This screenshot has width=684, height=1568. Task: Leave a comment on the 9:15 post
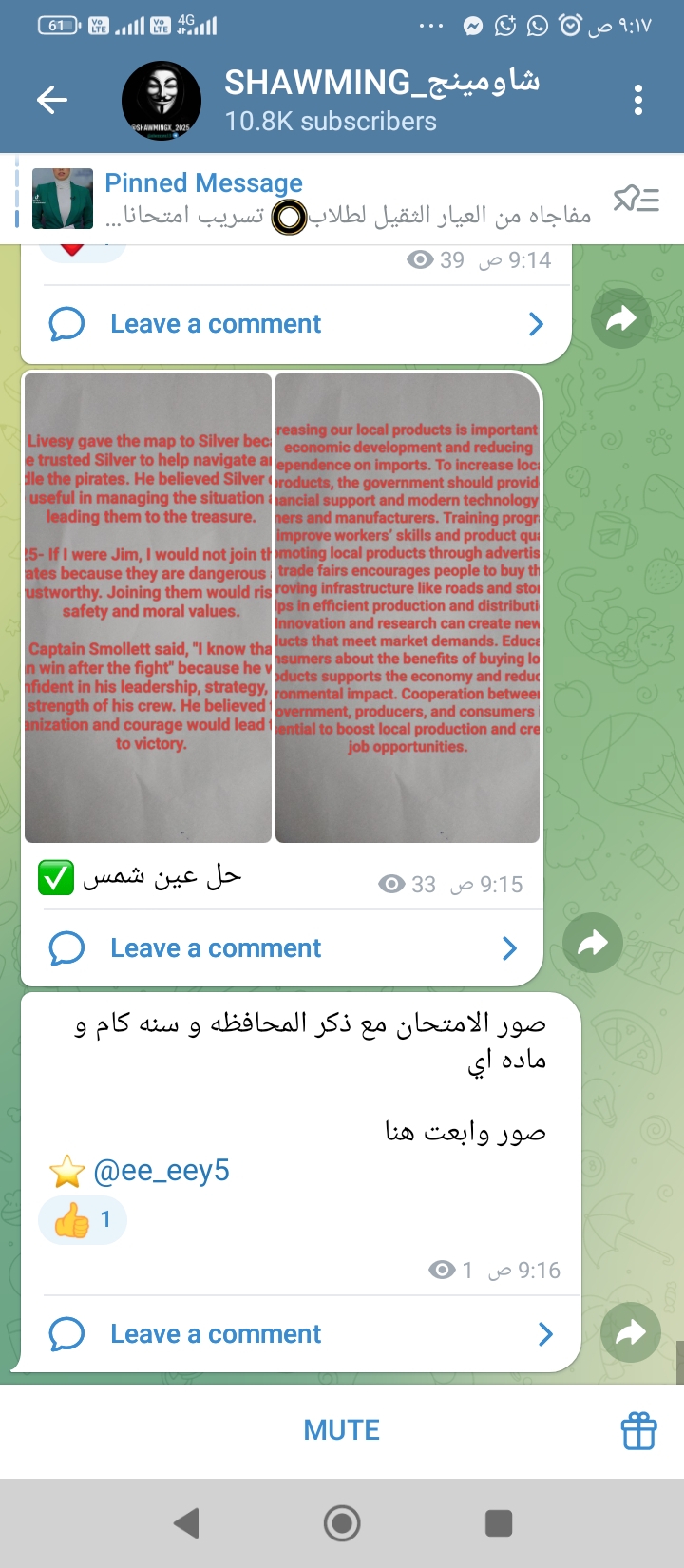[281, 948]
